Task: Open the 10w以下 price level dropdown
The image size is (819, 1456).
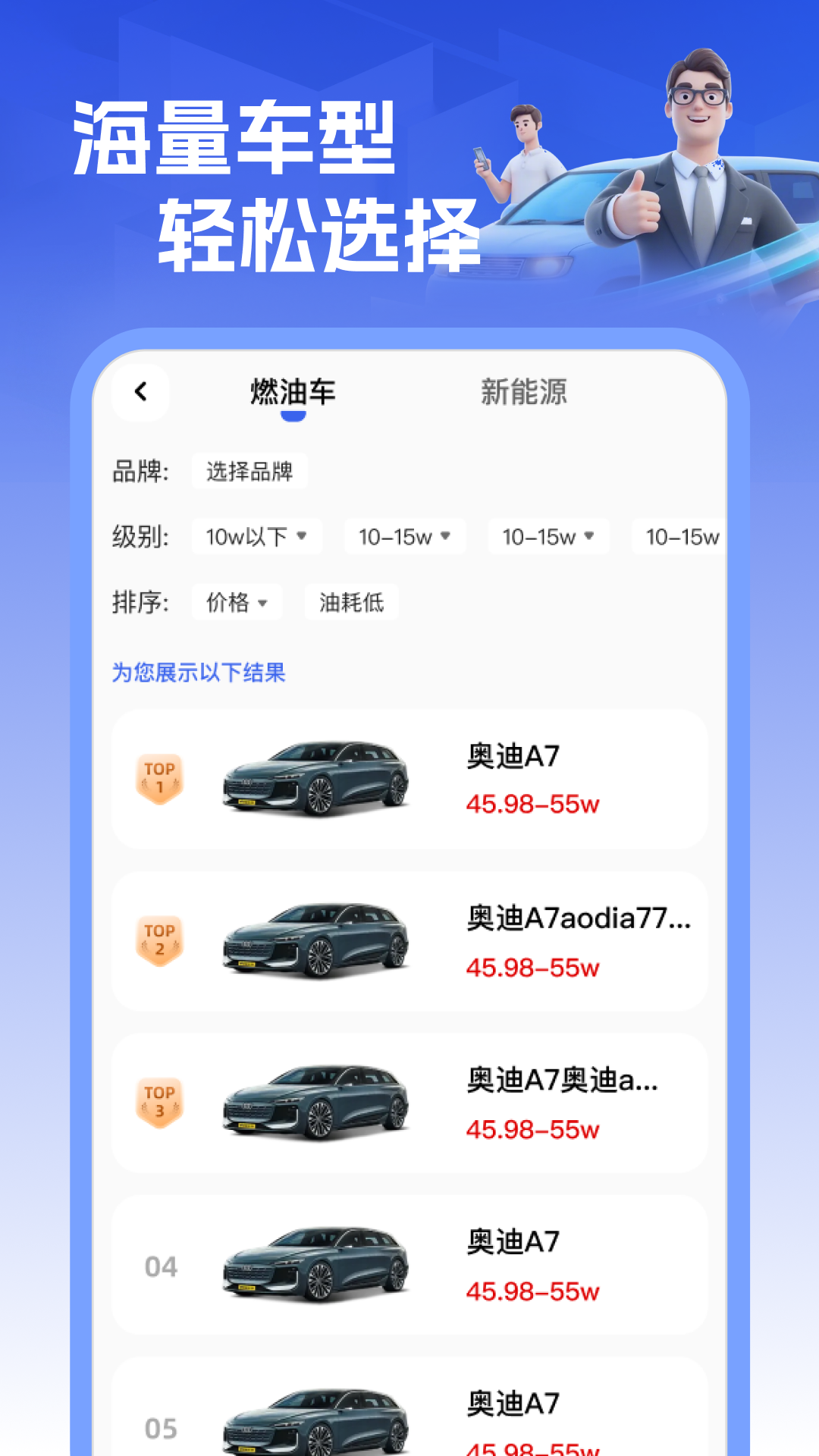Action: [256, 536]
